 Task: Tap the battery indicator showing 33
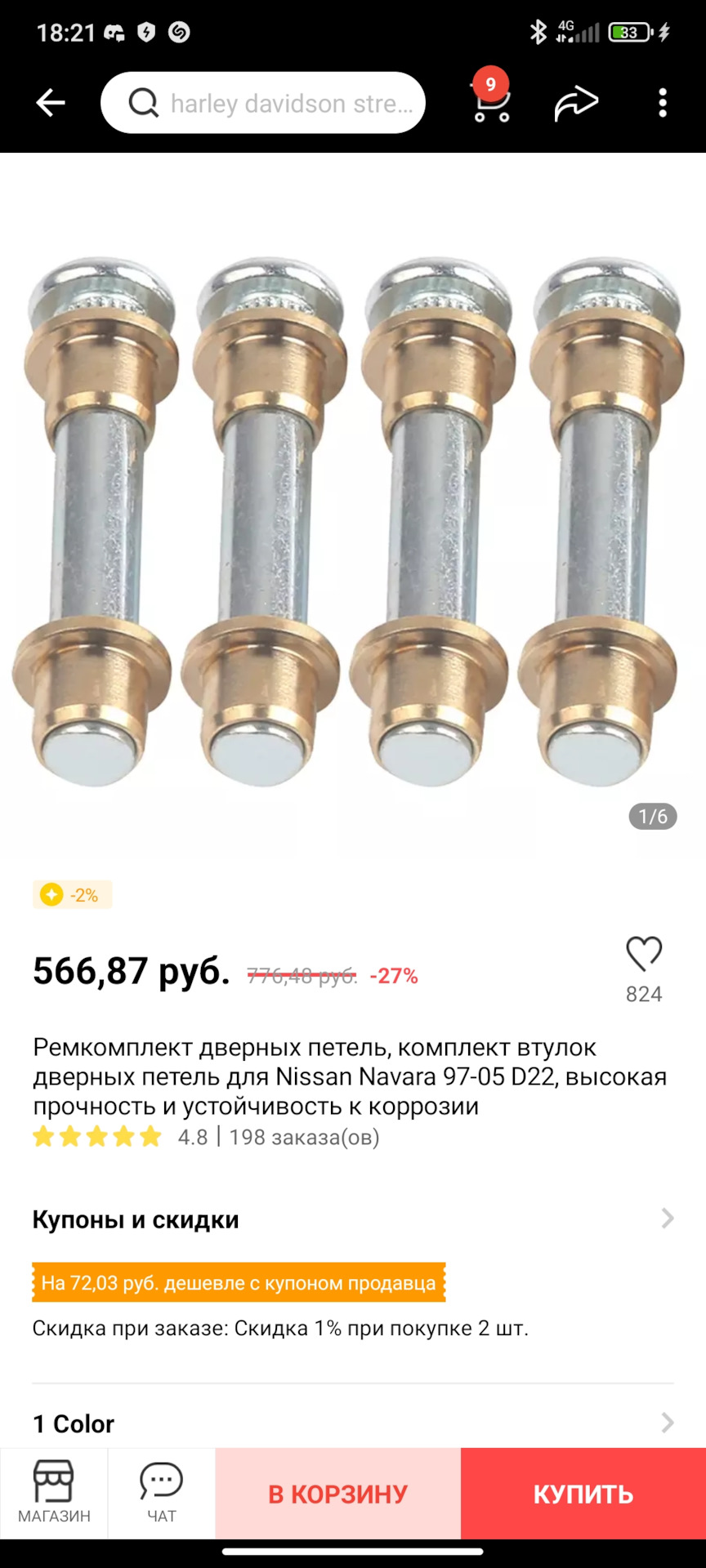[x=625, y=33]
